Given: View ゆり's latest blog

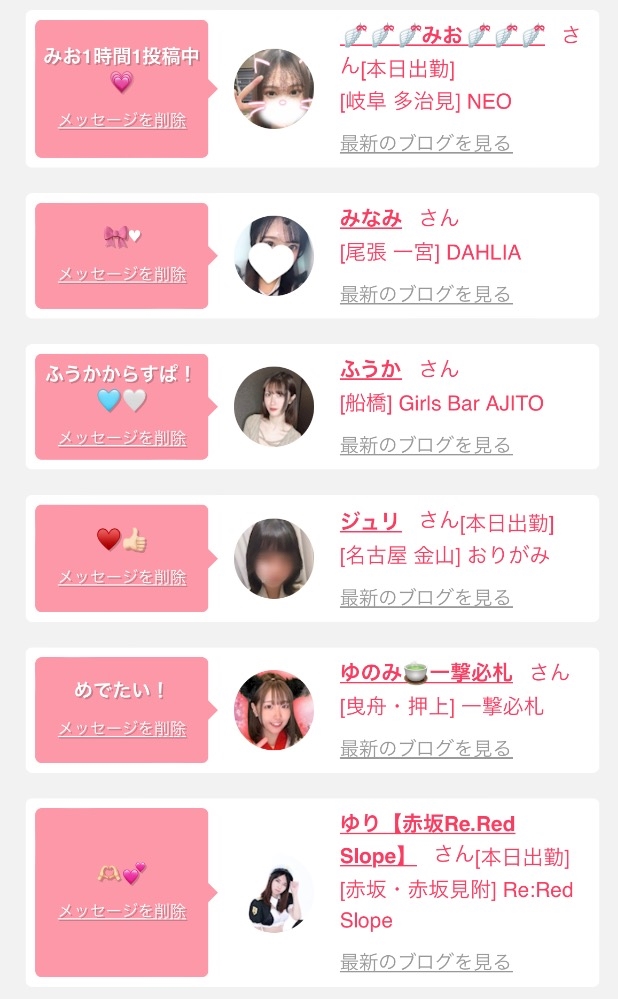Looking at the screenshot, I should click(x=426, y=962).
